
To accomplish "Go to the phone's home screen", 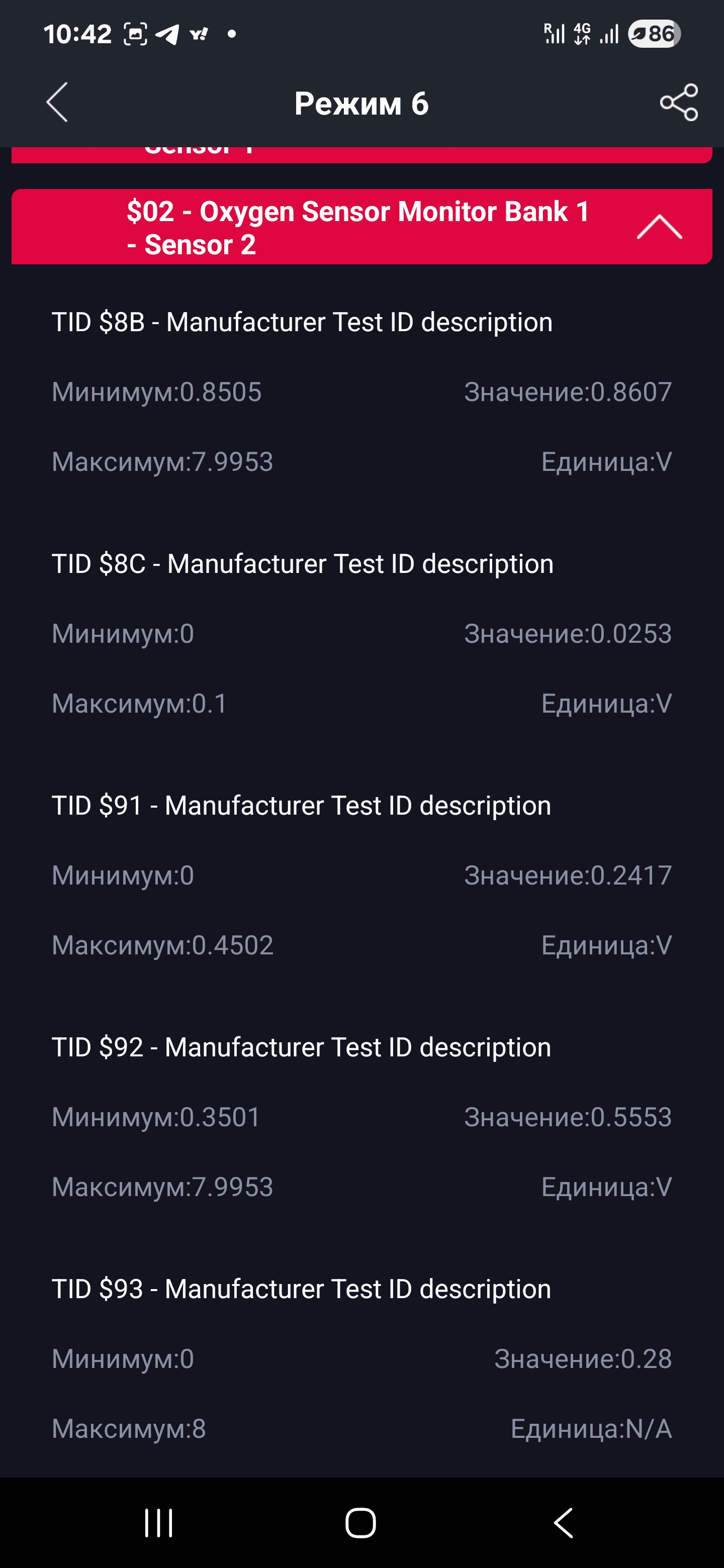I will click(360, 1523).
